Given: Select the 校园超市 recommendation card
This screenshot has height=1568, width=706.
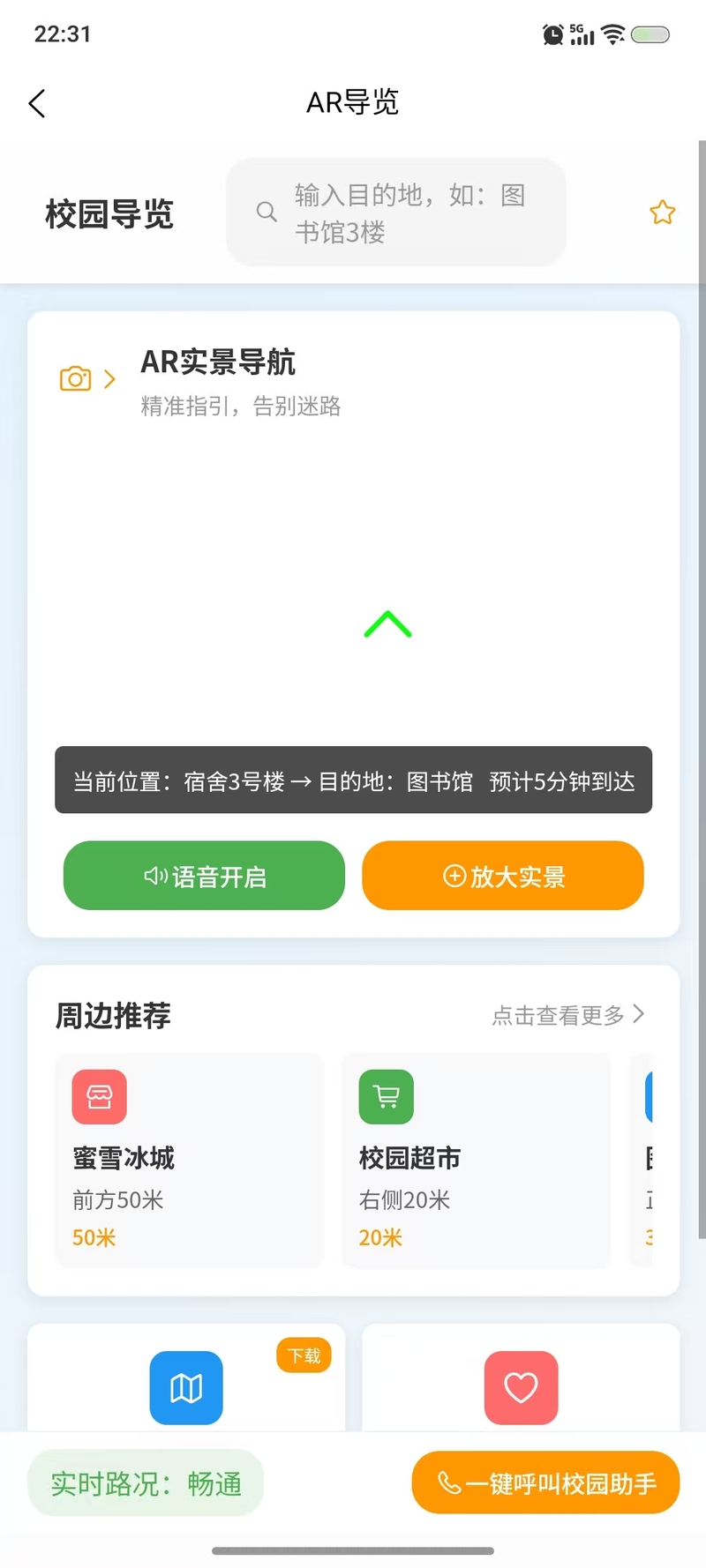Looking at the screenshot, I should pos(475,1160).
